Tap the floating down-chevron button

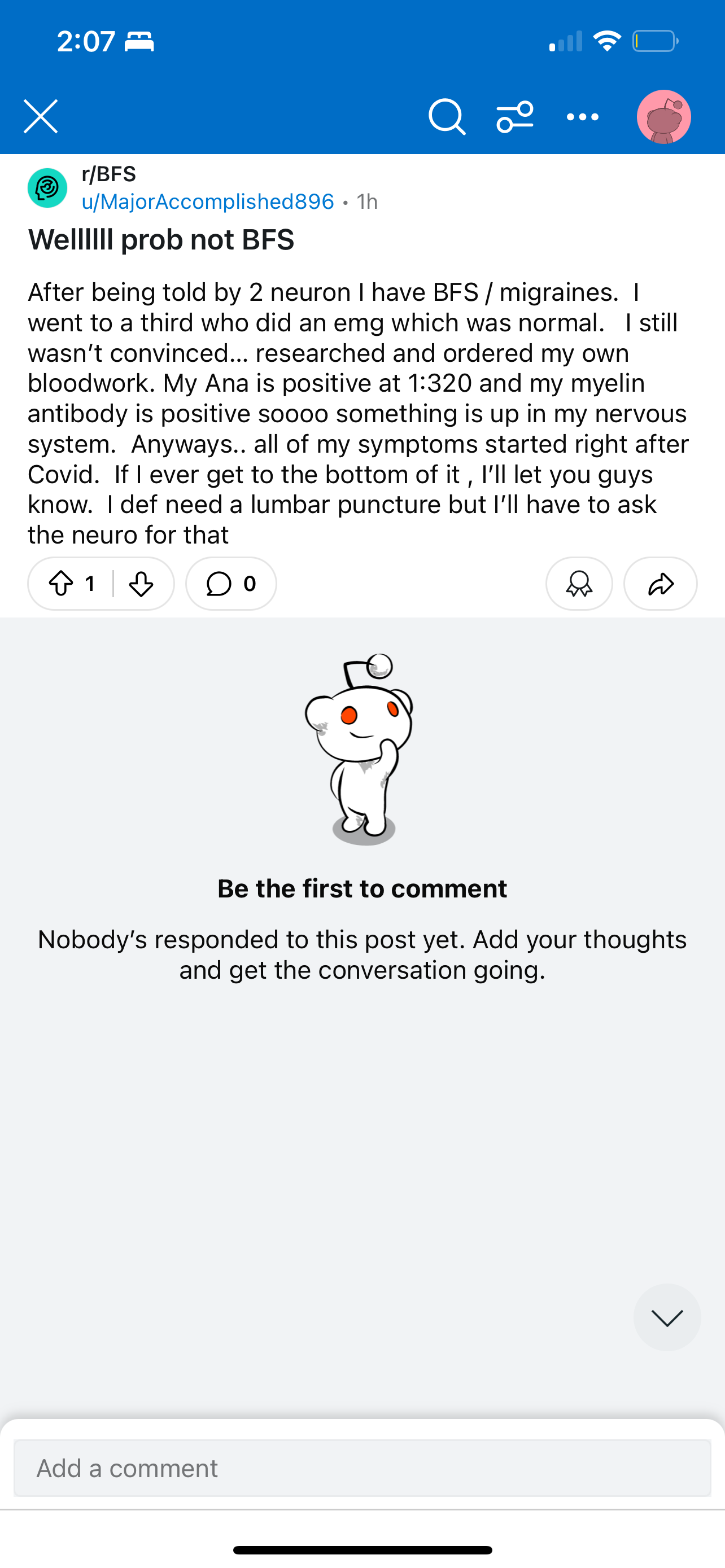(x=667, y=1317)
